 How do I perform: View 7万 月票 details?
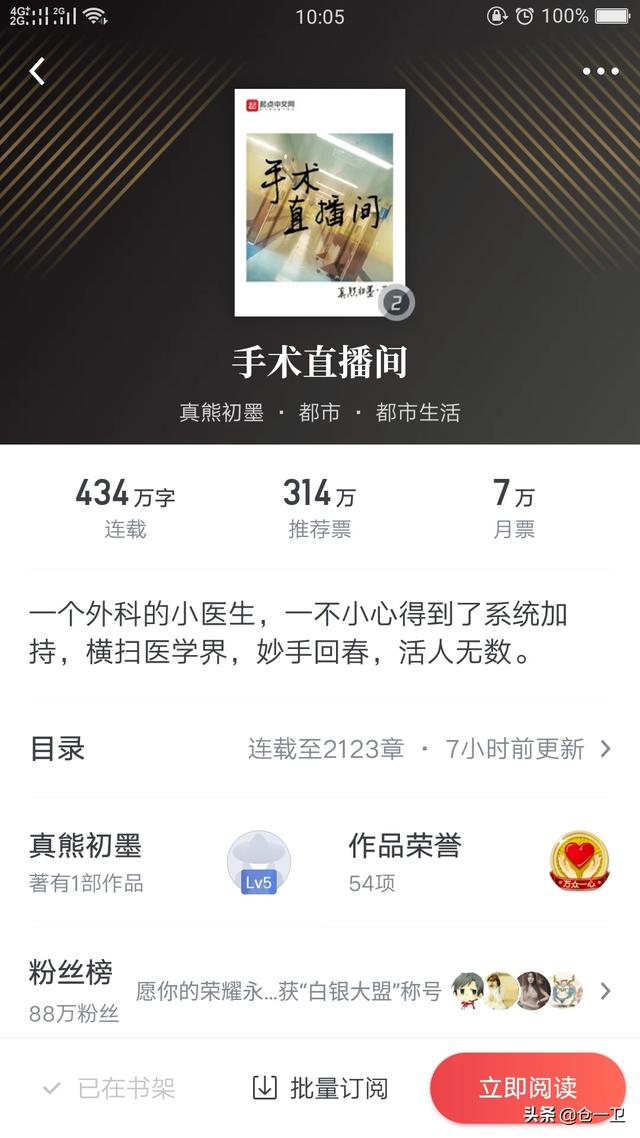click(514, 508)
